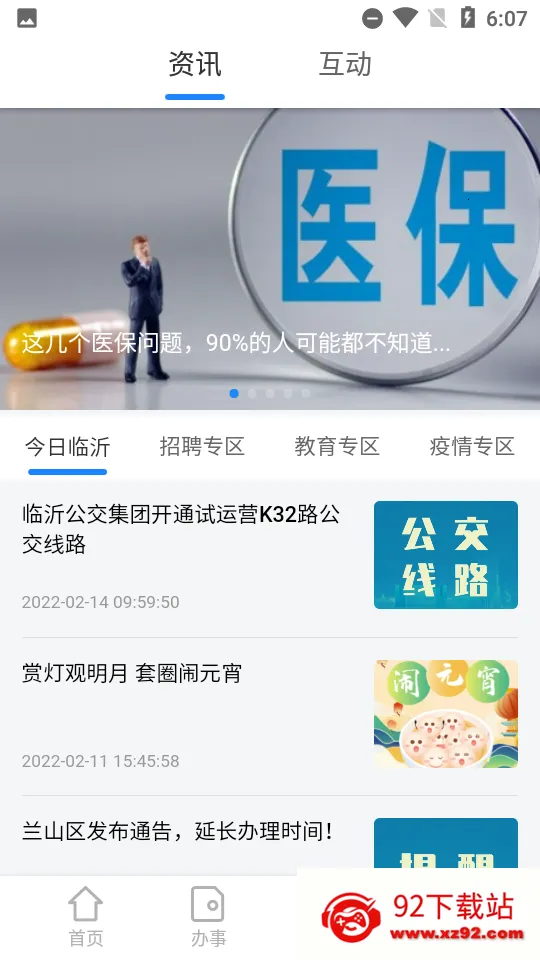View the 疫情专区 category
The height and width of the screenshot is (960, 540).
click(471, 447)
